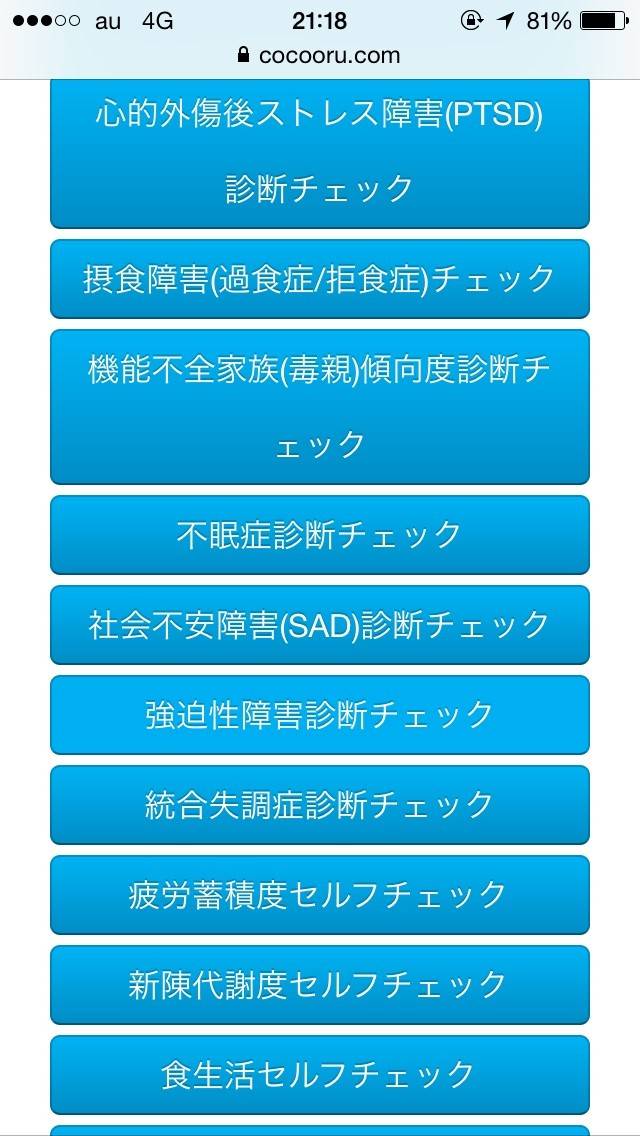Open 社会不安障害(SAD)診断チェック
The width and height of the screenshot is (640, 1136).
[319, 624]
